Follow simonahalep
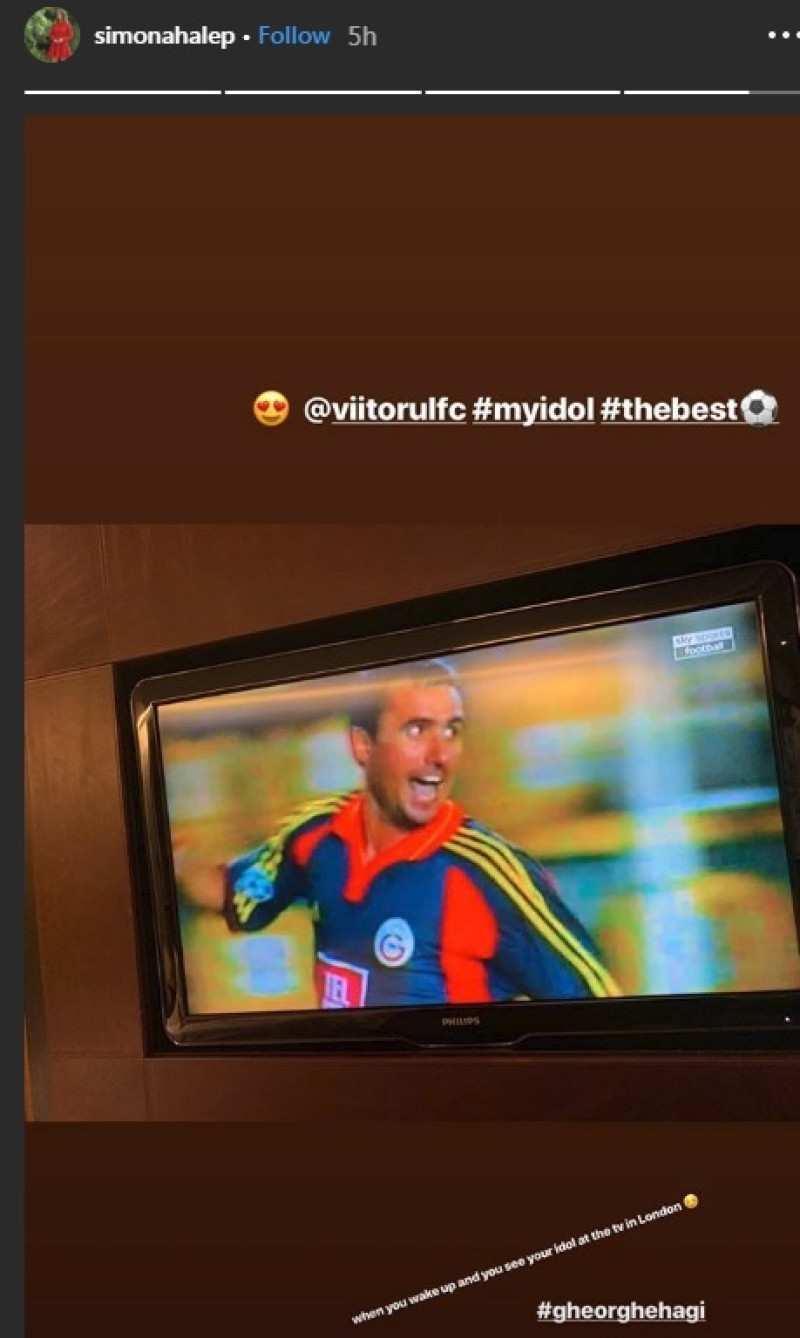Viewport: 800px width, 1338px height. (294, 36)
